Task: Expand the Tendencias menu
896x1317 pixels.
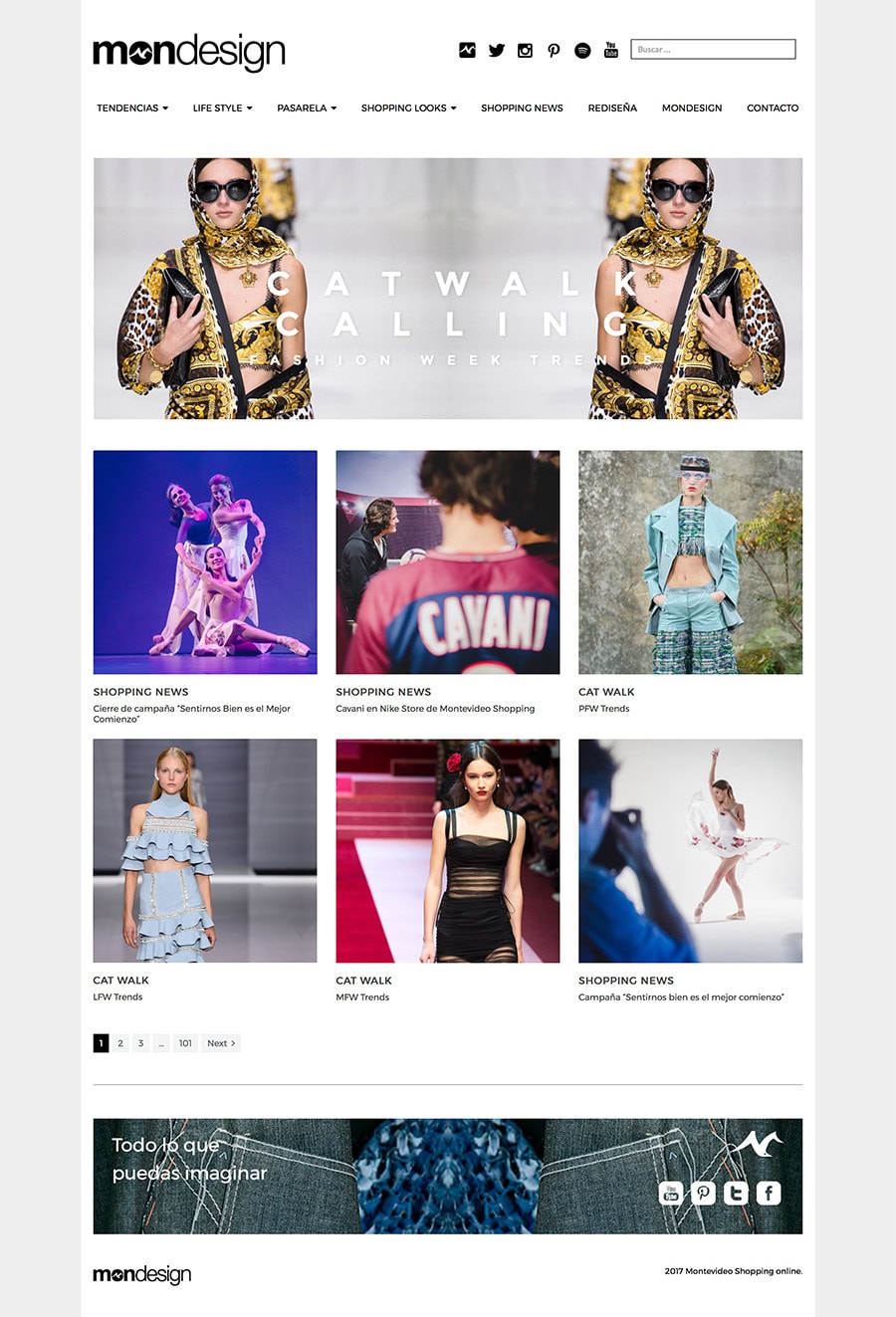Action: [132, 108]
